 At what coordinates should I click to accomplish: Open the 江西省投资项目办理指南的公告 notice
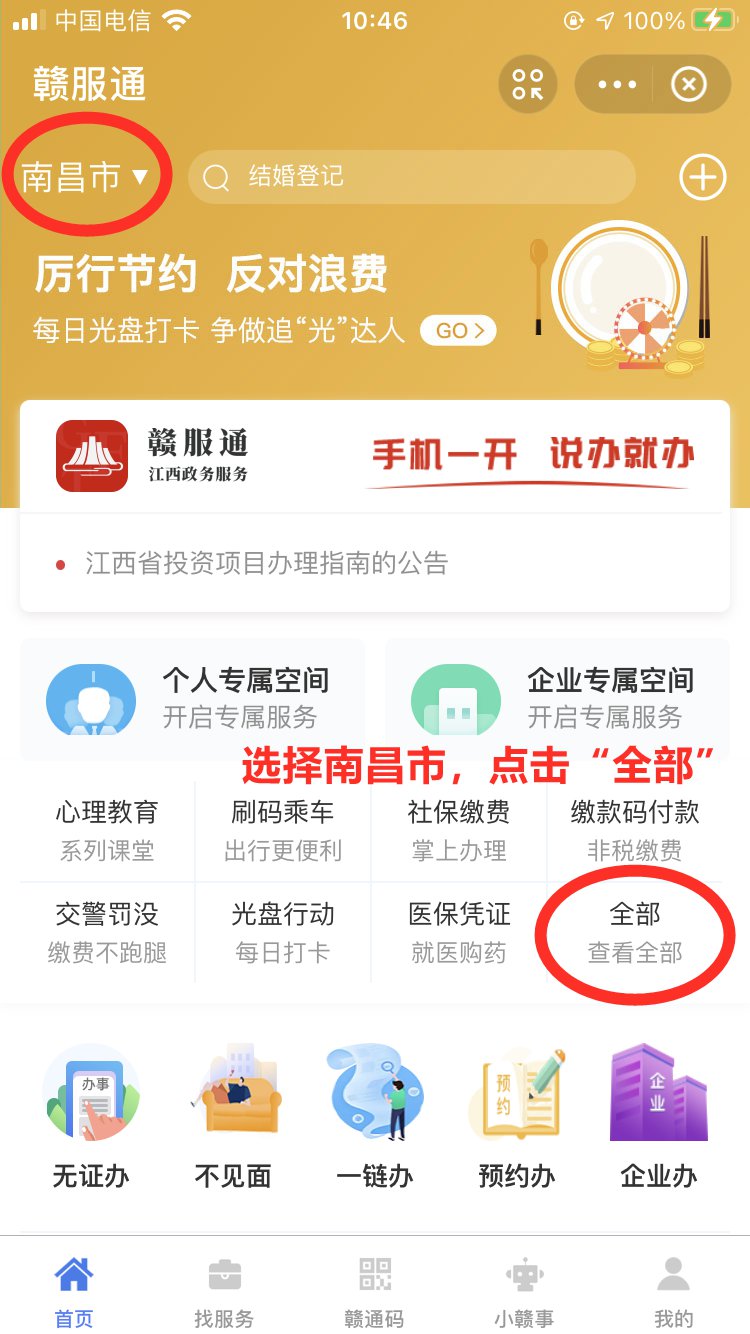point(266,563)
